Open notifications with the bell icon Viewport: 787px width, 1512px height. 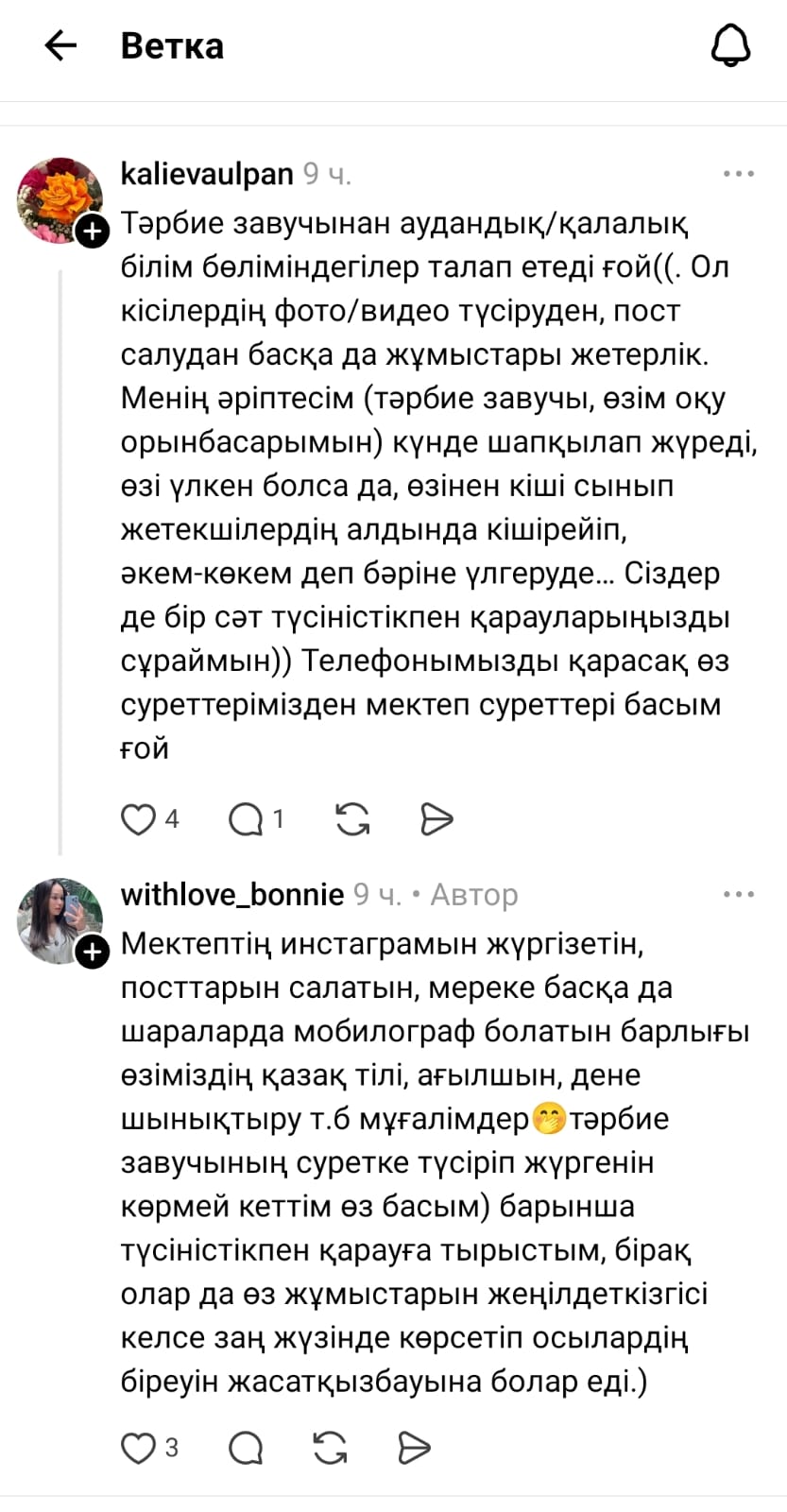point(731,44)
